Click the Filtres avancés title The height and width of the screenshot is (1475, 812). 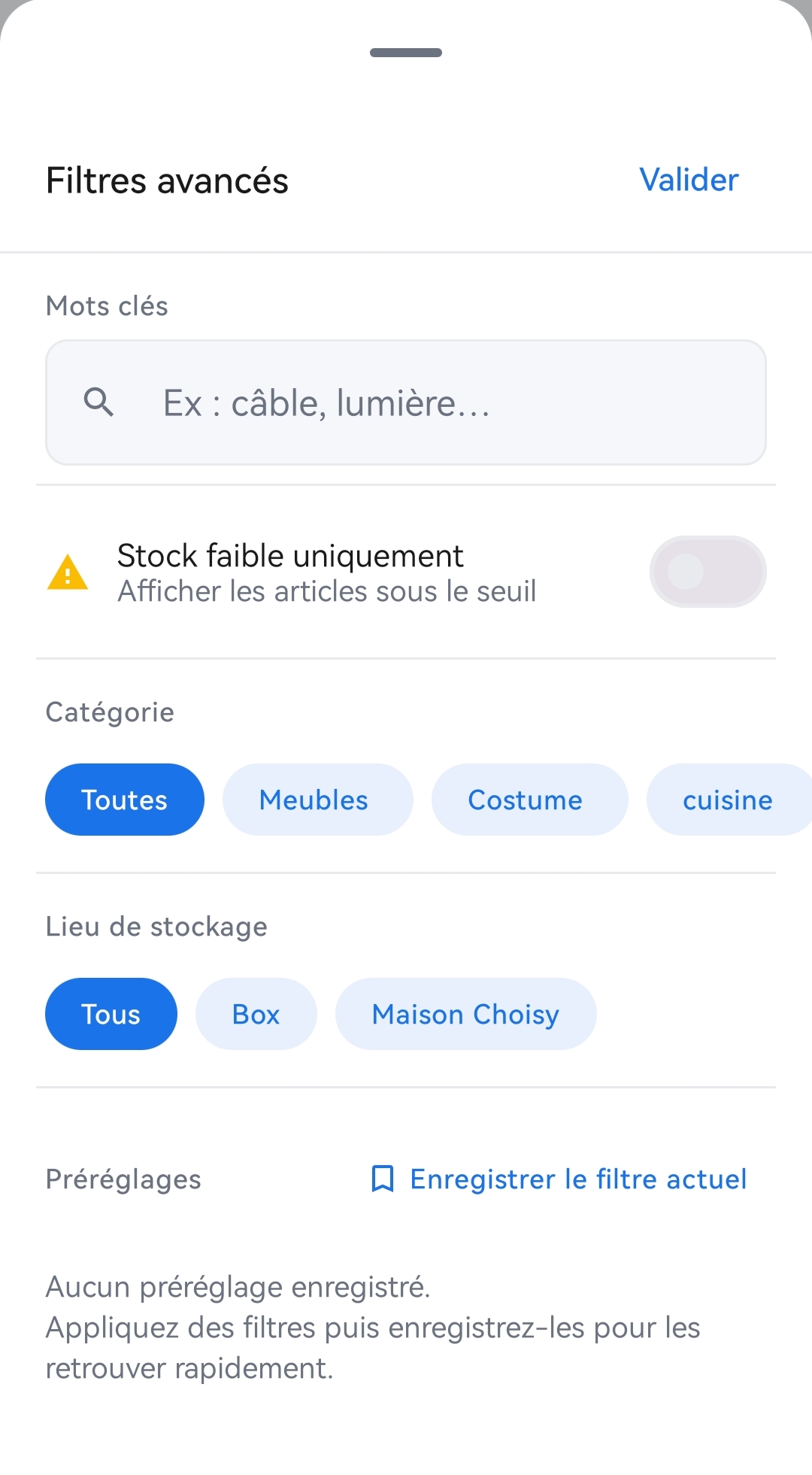(x=167, y=181)
